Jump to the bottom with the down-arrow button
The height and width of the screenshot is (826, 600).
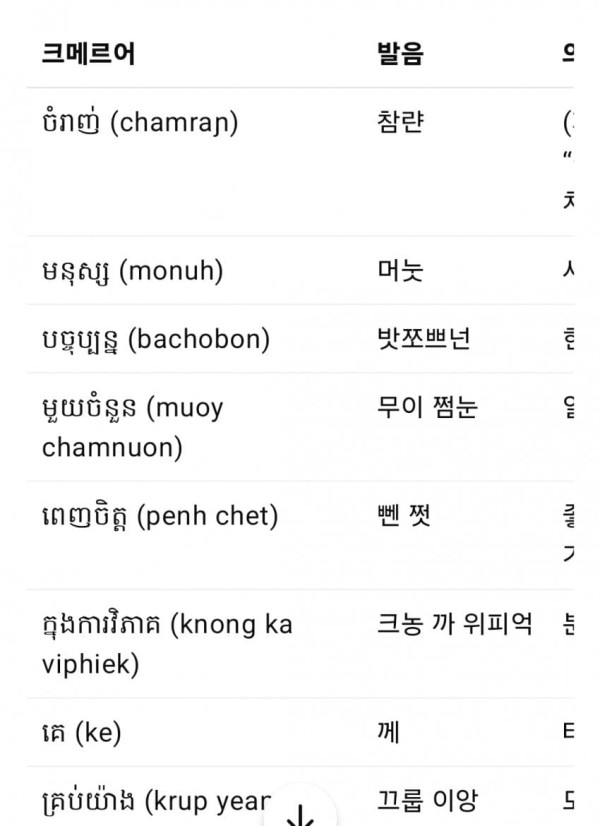click(300, 812)
